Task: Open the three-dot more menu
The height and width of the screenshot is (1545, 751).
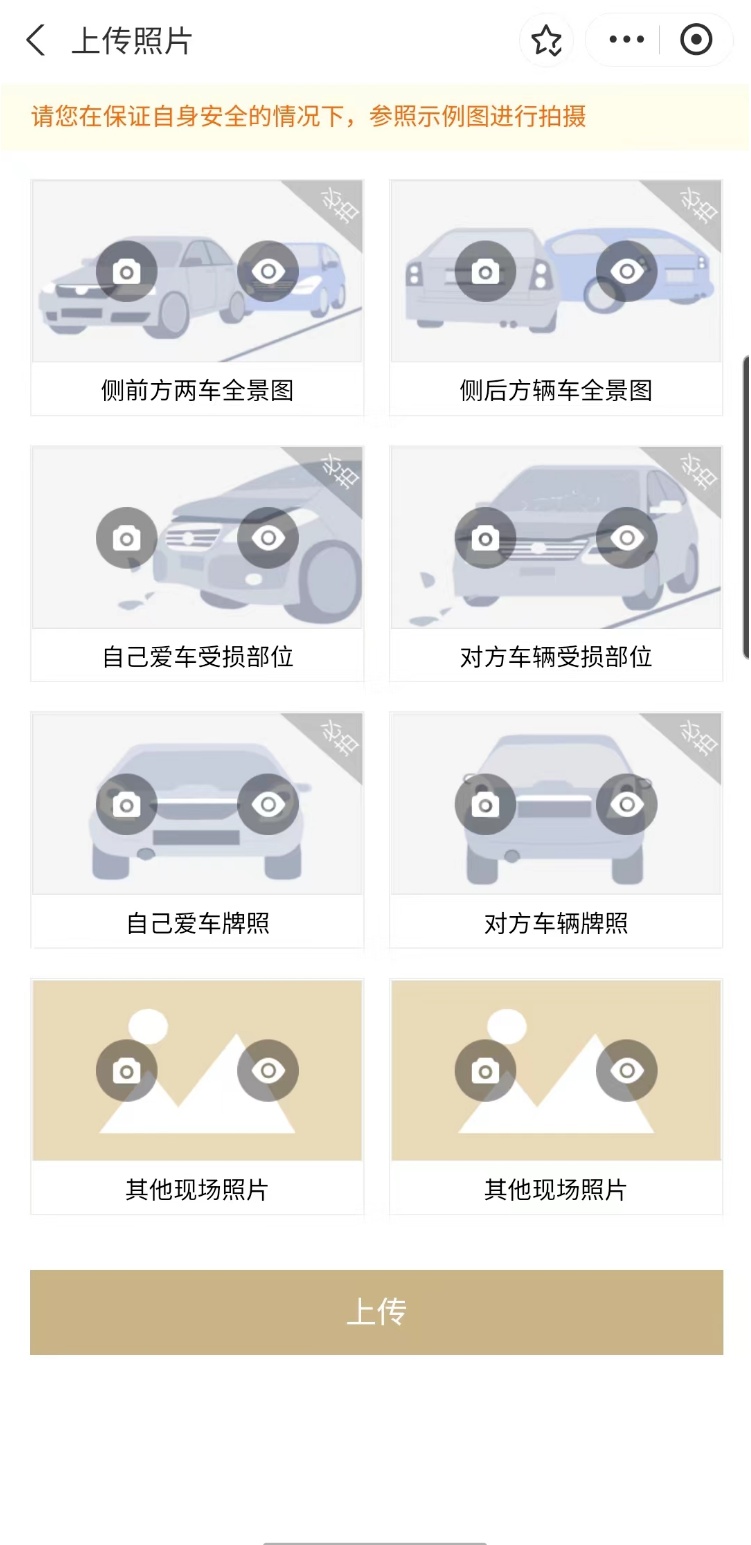Action: [626, 40]
